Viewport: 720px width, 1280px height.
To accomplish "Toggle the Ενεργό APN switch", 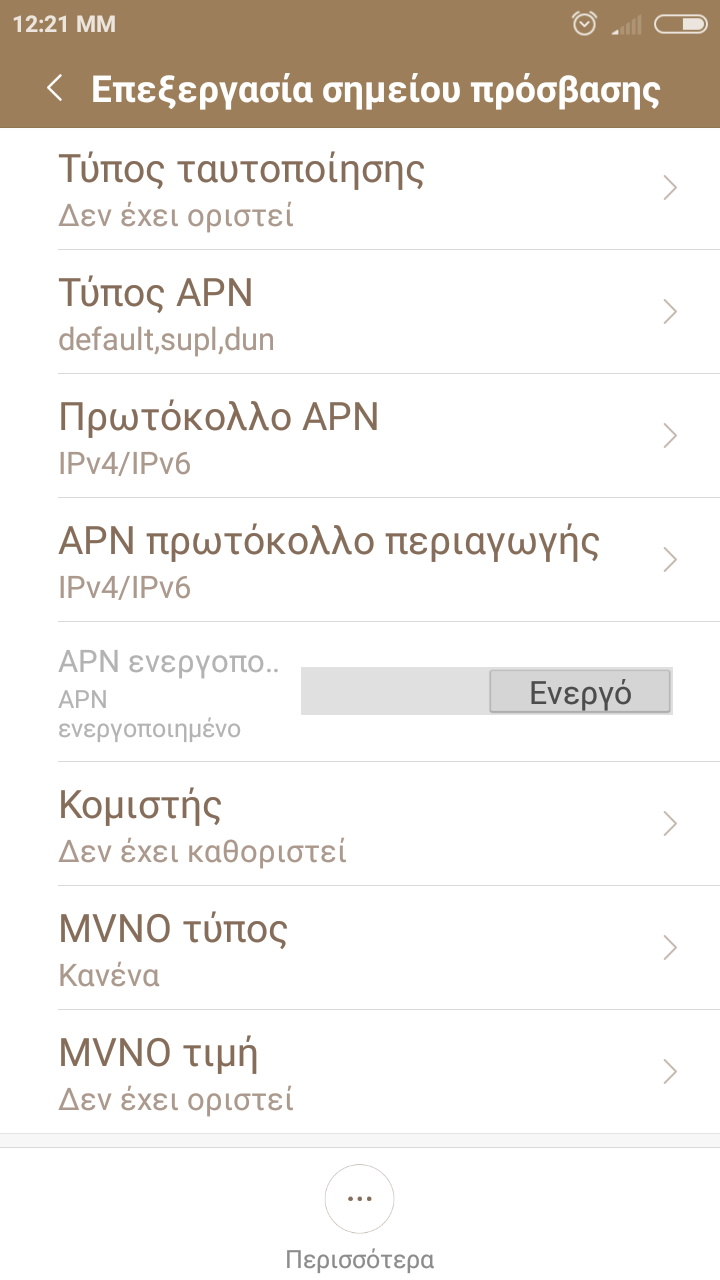I will click(579, 692).
